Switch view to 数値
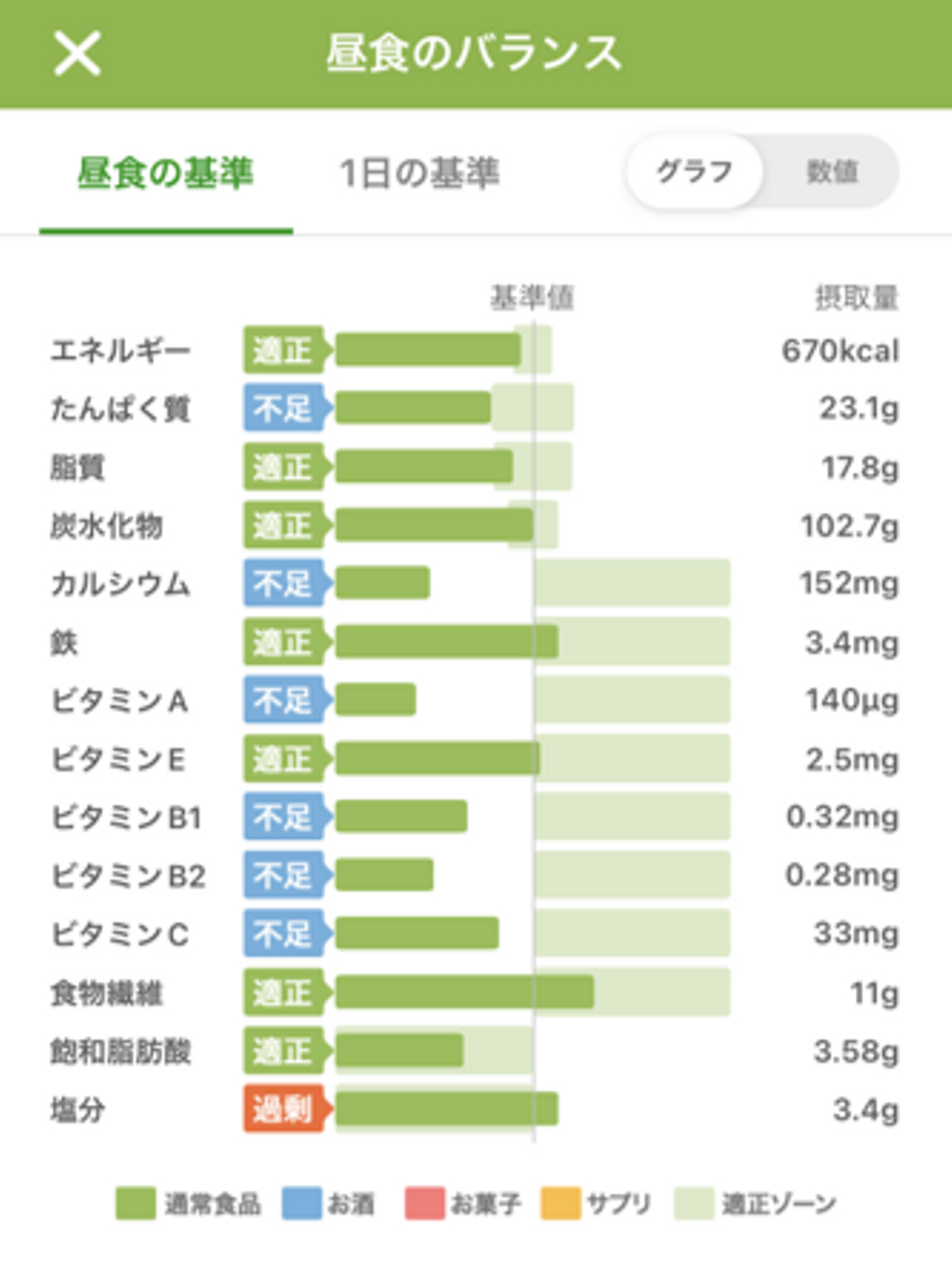This screenshot has height=1284, width=952. [x=832, y=172]
